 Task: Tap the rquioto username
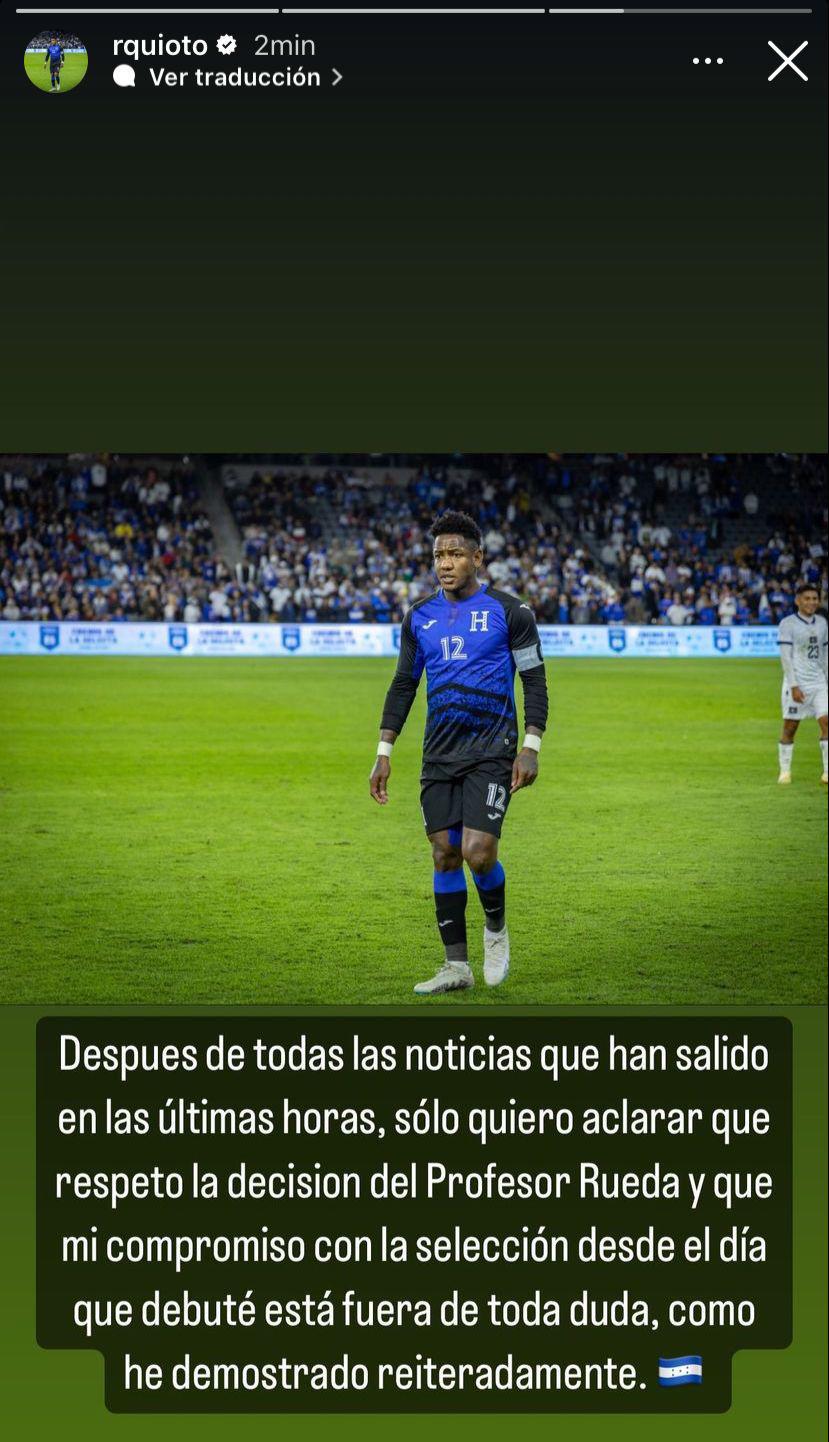160,45
